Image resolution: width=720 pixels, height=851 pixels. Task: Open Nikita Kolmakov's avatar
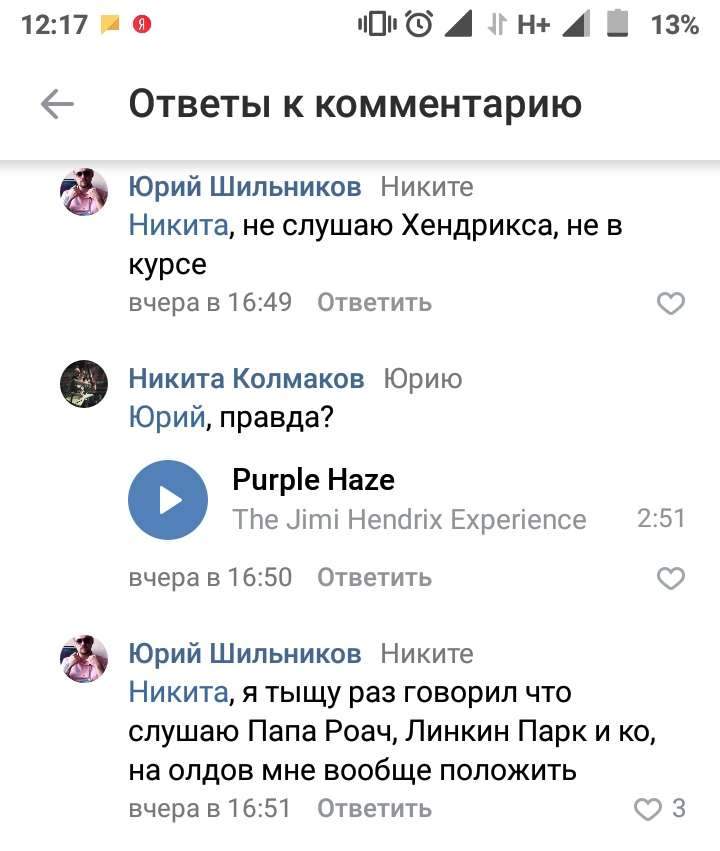84,384
